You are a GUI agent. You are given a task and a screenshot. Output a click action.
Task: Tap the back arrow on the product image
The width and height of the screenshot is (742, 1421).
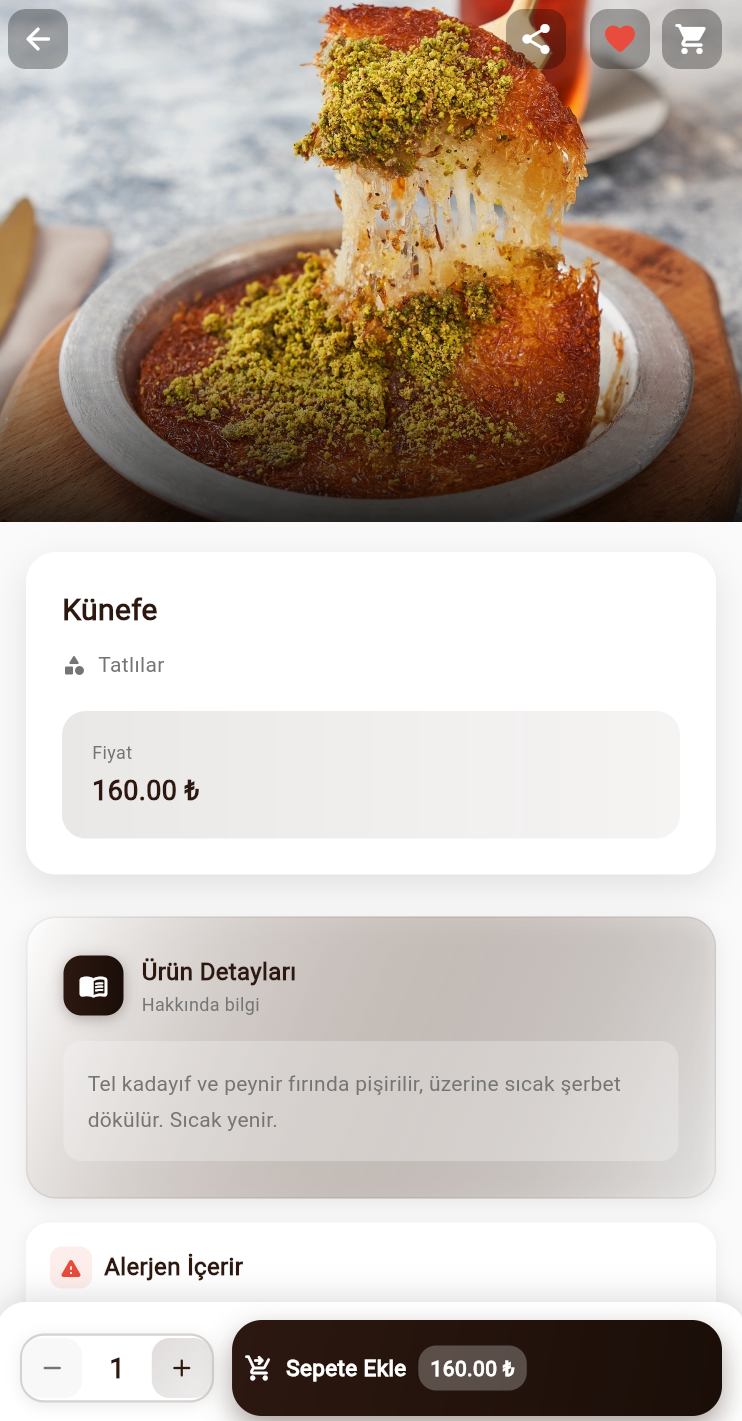(37, 38)
